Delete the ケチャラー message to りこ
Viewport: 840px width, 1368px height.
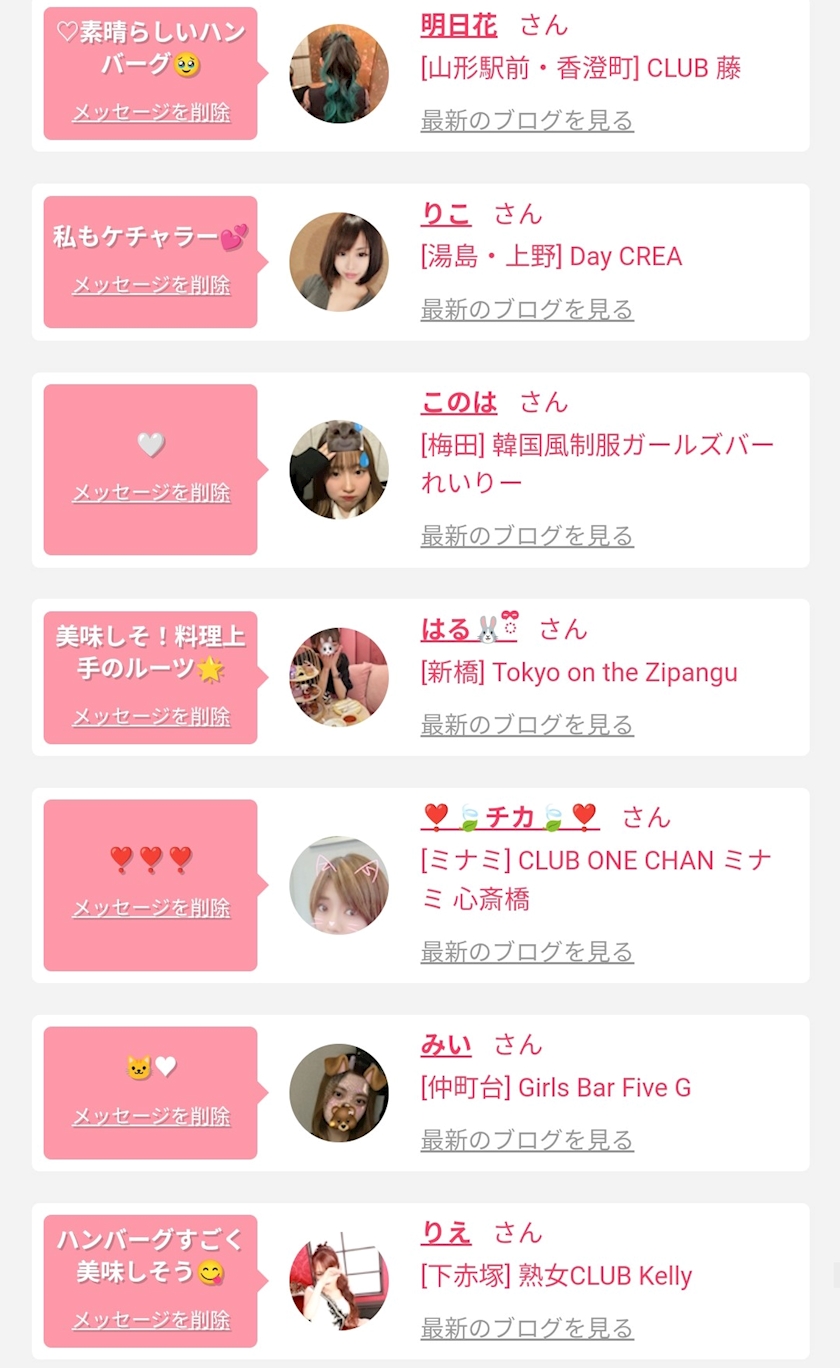151,285
